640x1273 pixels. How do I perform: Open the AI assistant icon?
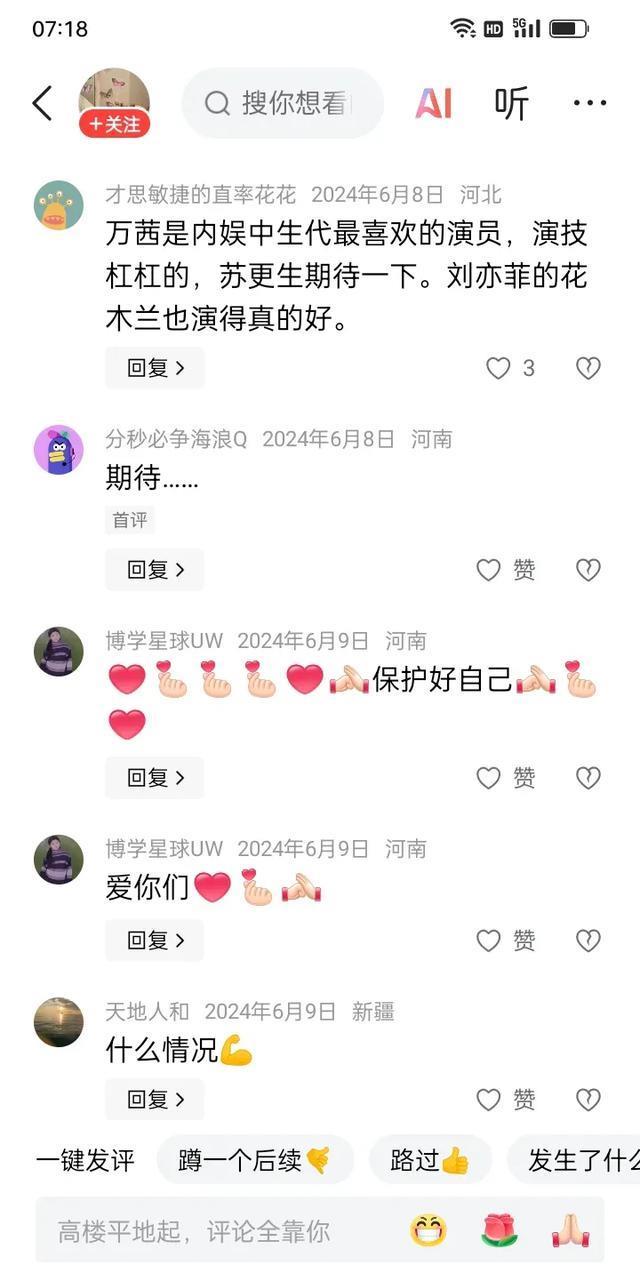pyautogui.click(x=434, y=103)
